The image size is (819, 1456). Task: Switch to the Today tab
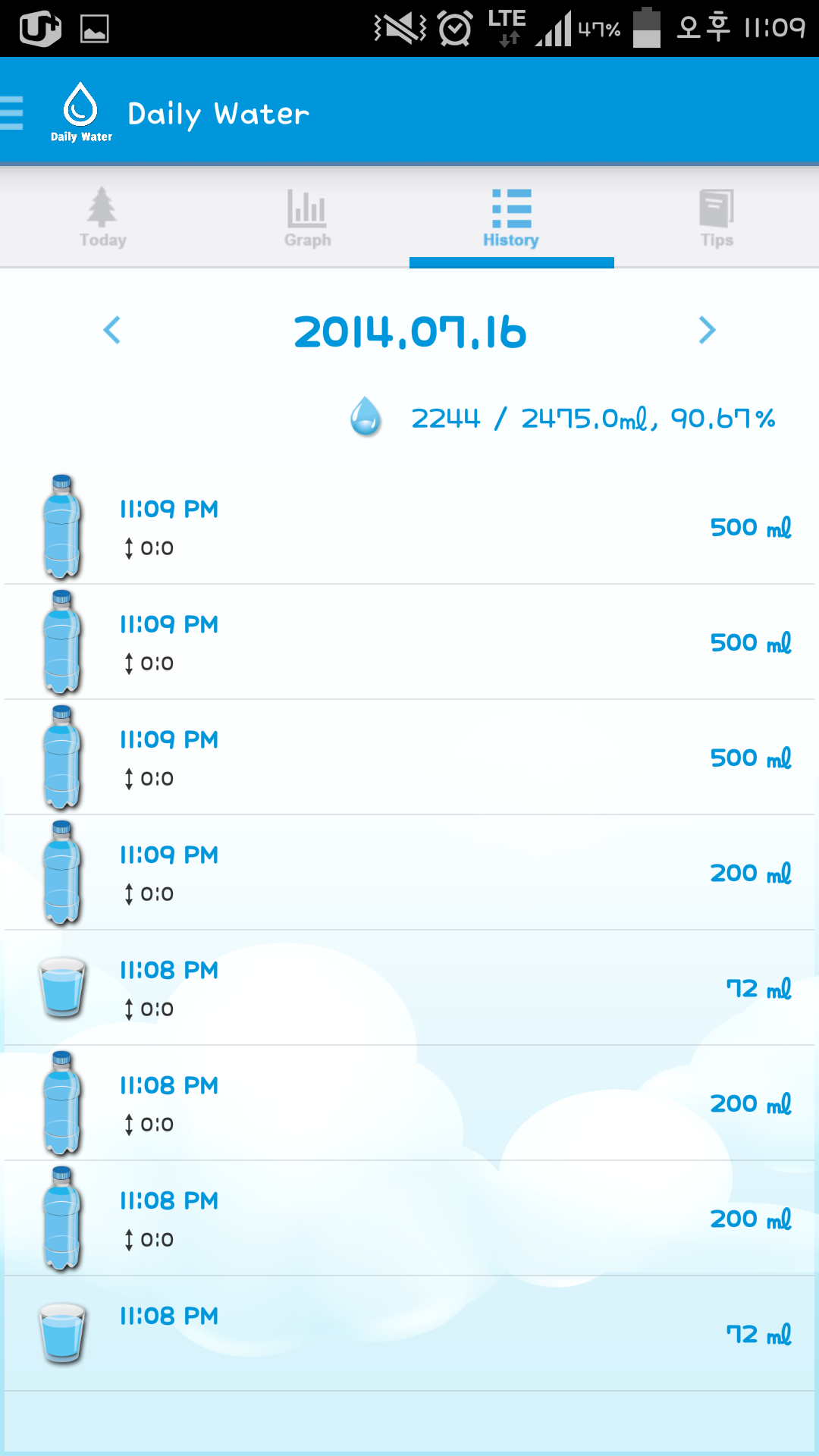coord(102,218)
